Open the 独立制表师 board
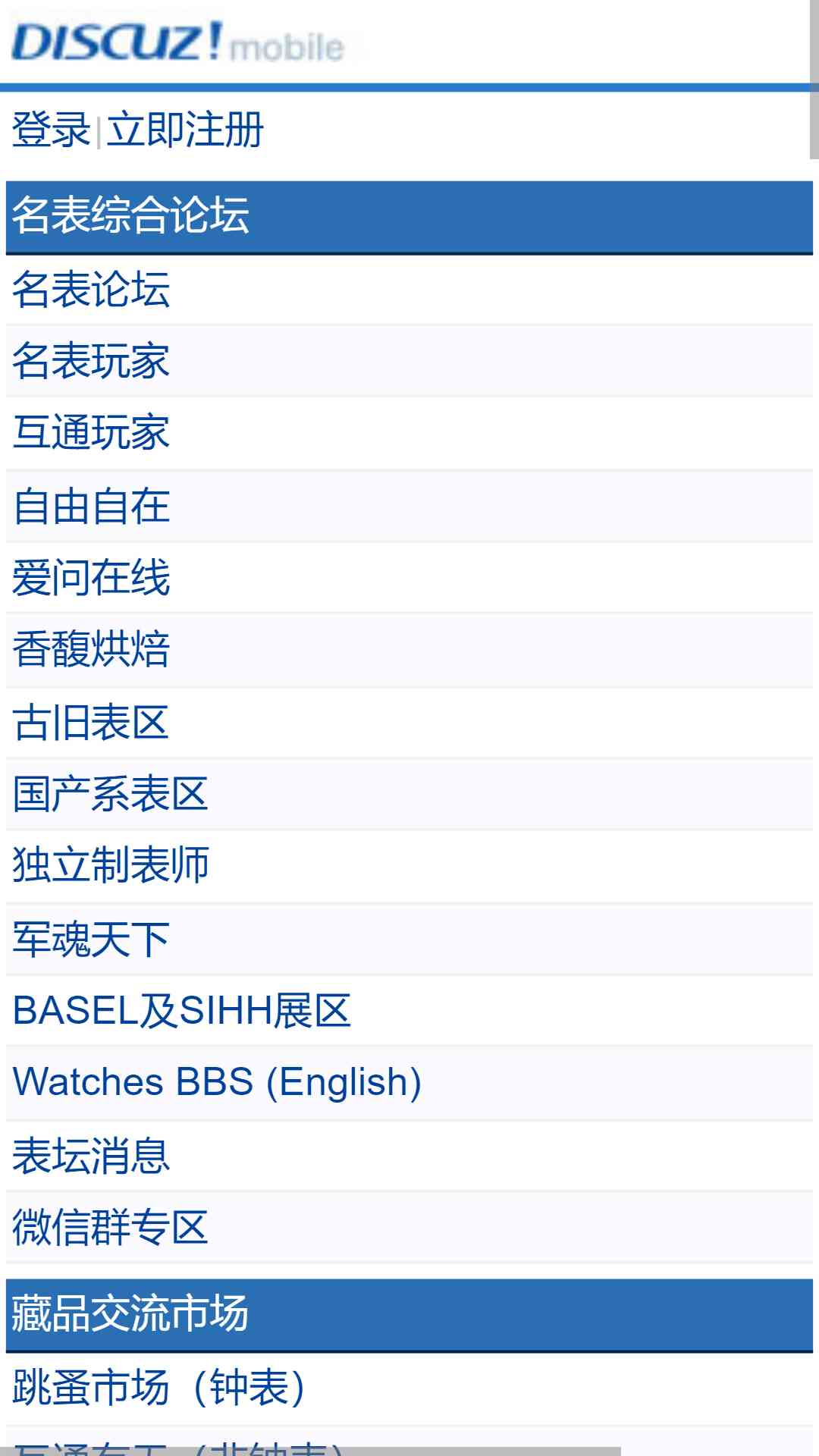The image size is (819, 1456). 111,865
